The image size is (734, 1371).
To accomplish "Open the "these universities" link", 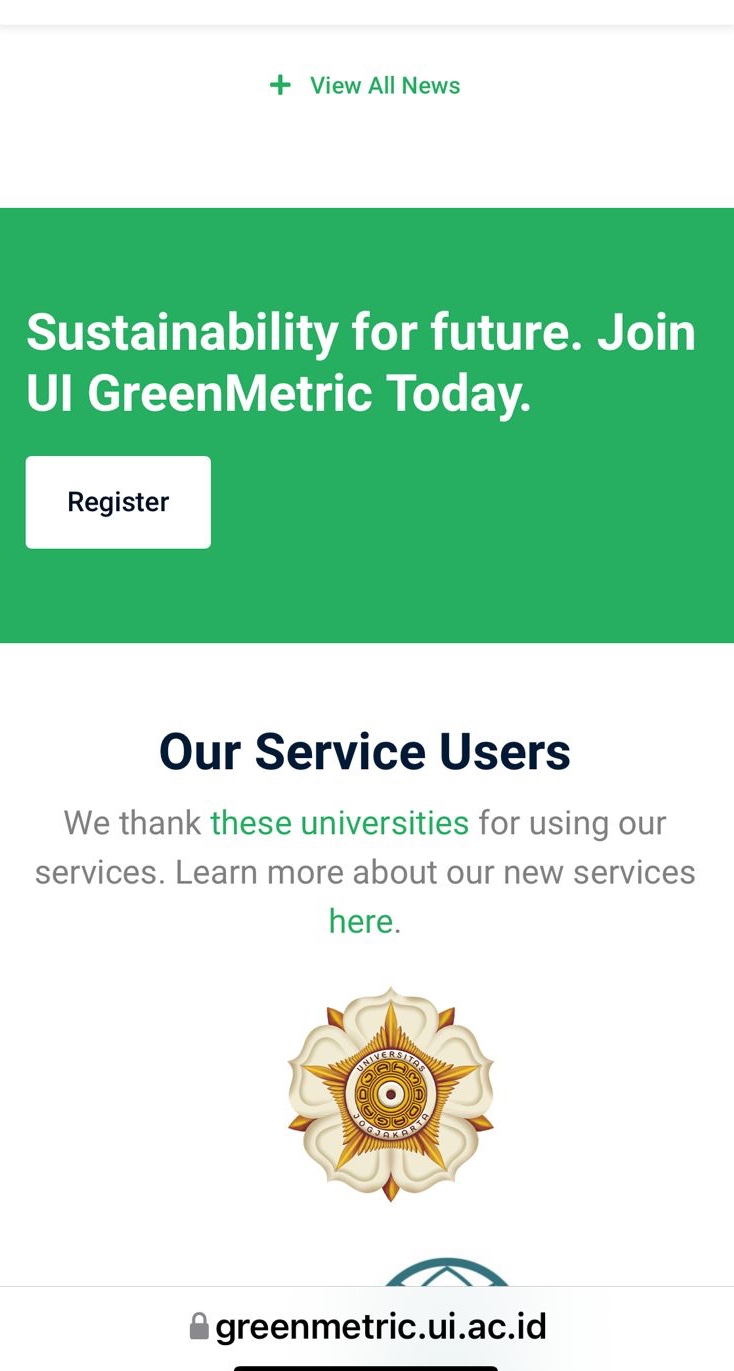I will pyautogui.click(x=339, y=823).
